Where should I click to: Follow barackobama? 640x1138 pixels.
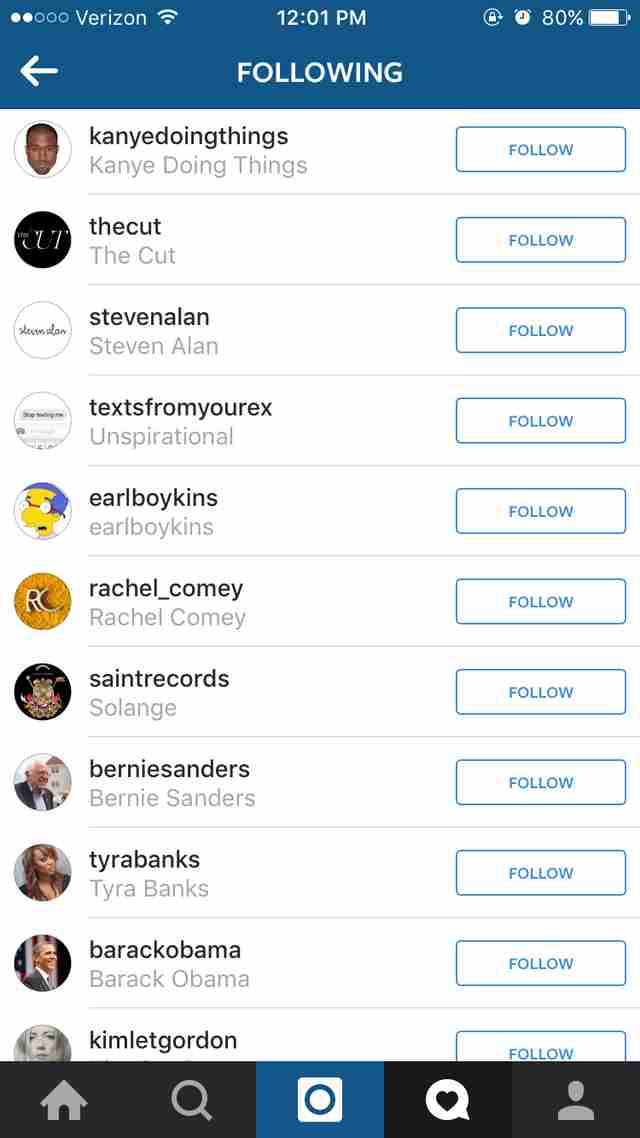[541, 962]
